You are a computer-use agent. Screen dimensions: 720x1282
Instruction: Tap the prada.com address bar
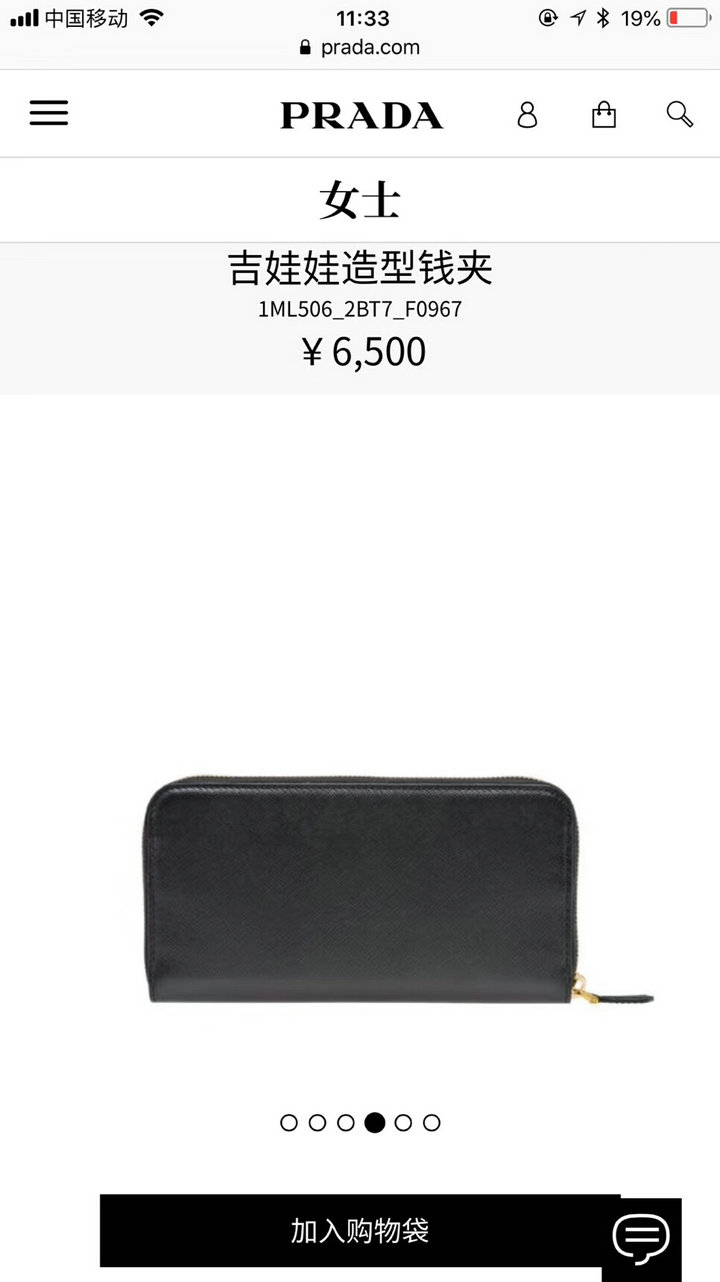(360, 47)
